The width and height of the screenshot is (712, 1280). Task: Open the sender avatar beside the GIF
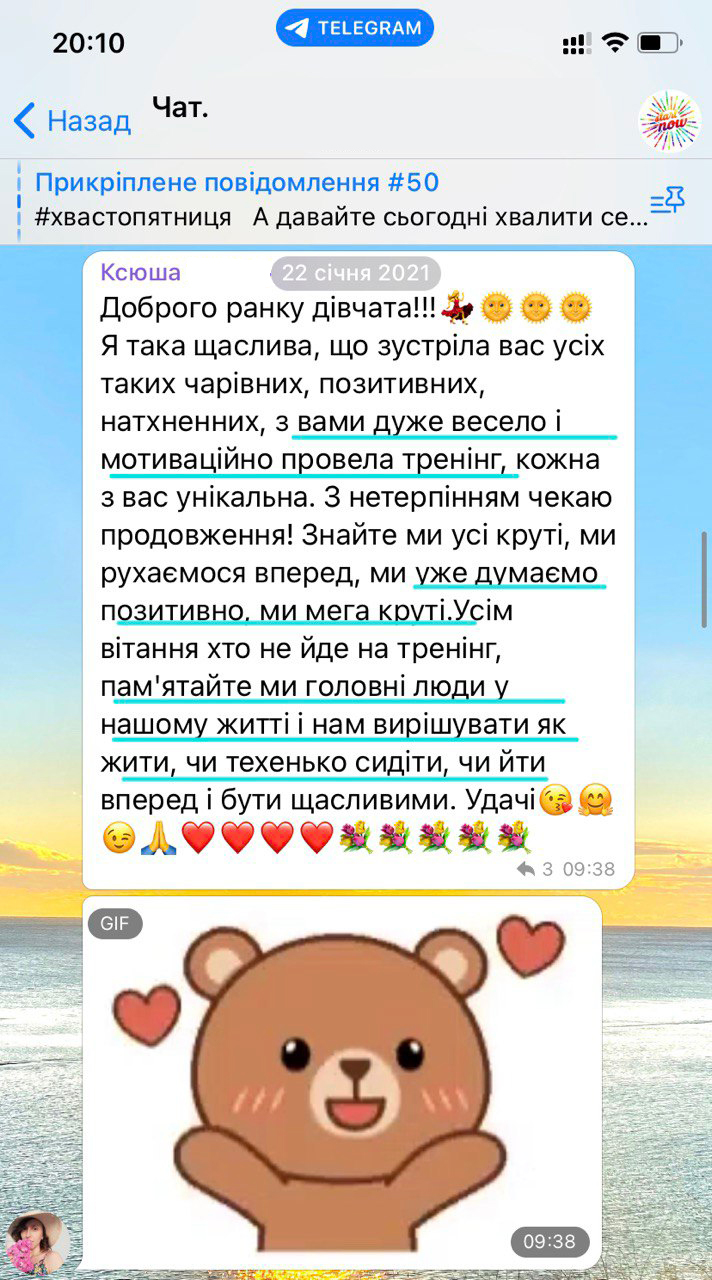(x=38, y=1242)
